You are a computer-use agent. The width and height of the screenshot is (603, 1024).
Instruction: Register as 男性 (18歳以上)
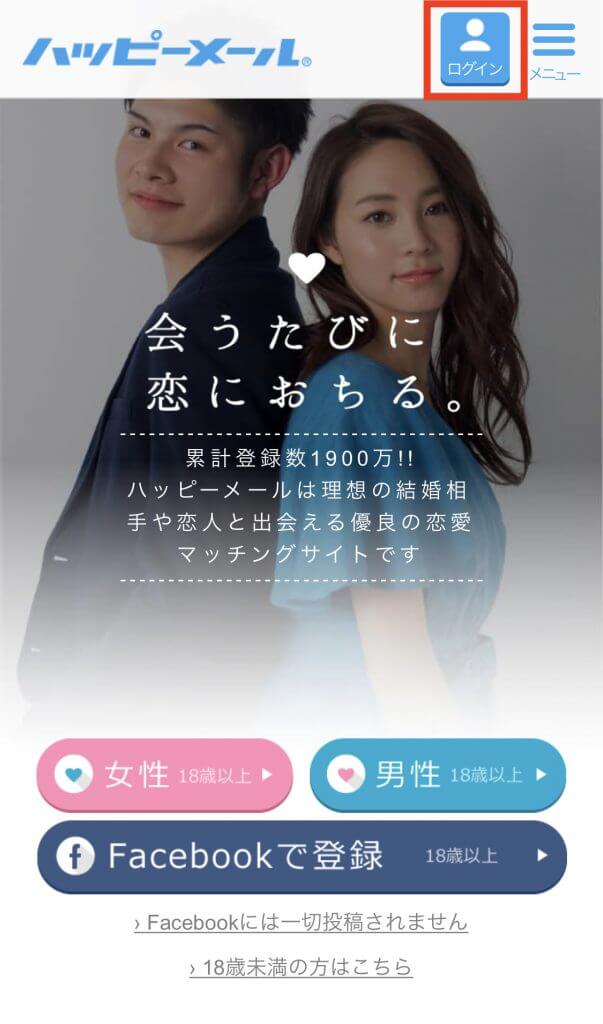[x=438, y=775]
